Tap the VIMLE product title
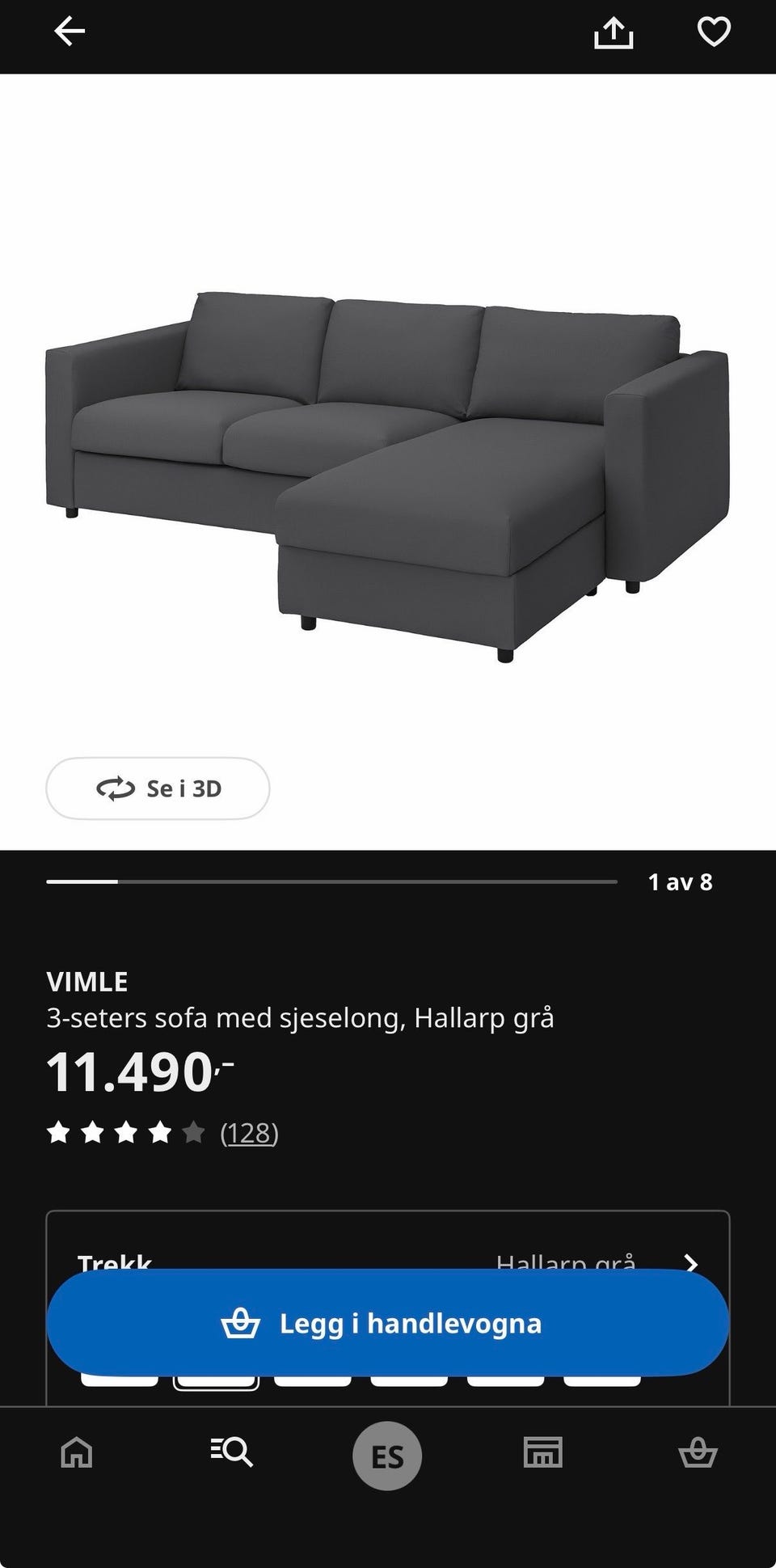Screen dimensions: 776x1568 pyautogui.click(x=87, y=980)
